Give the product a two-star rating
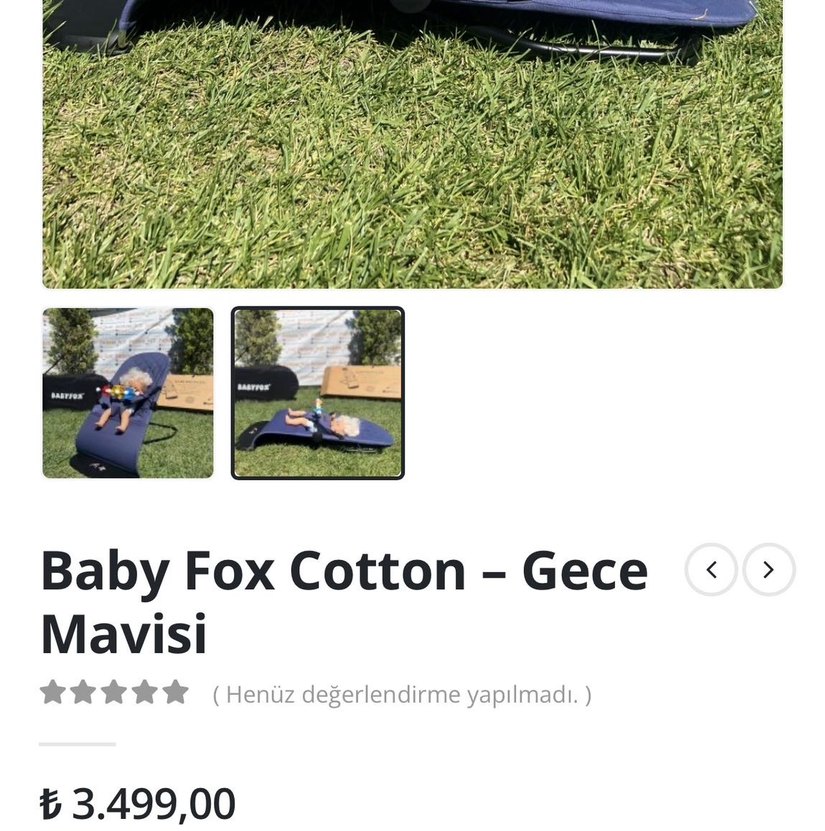Image resolution: width=825 pixels, height=831 pixels. coord(85,690)
